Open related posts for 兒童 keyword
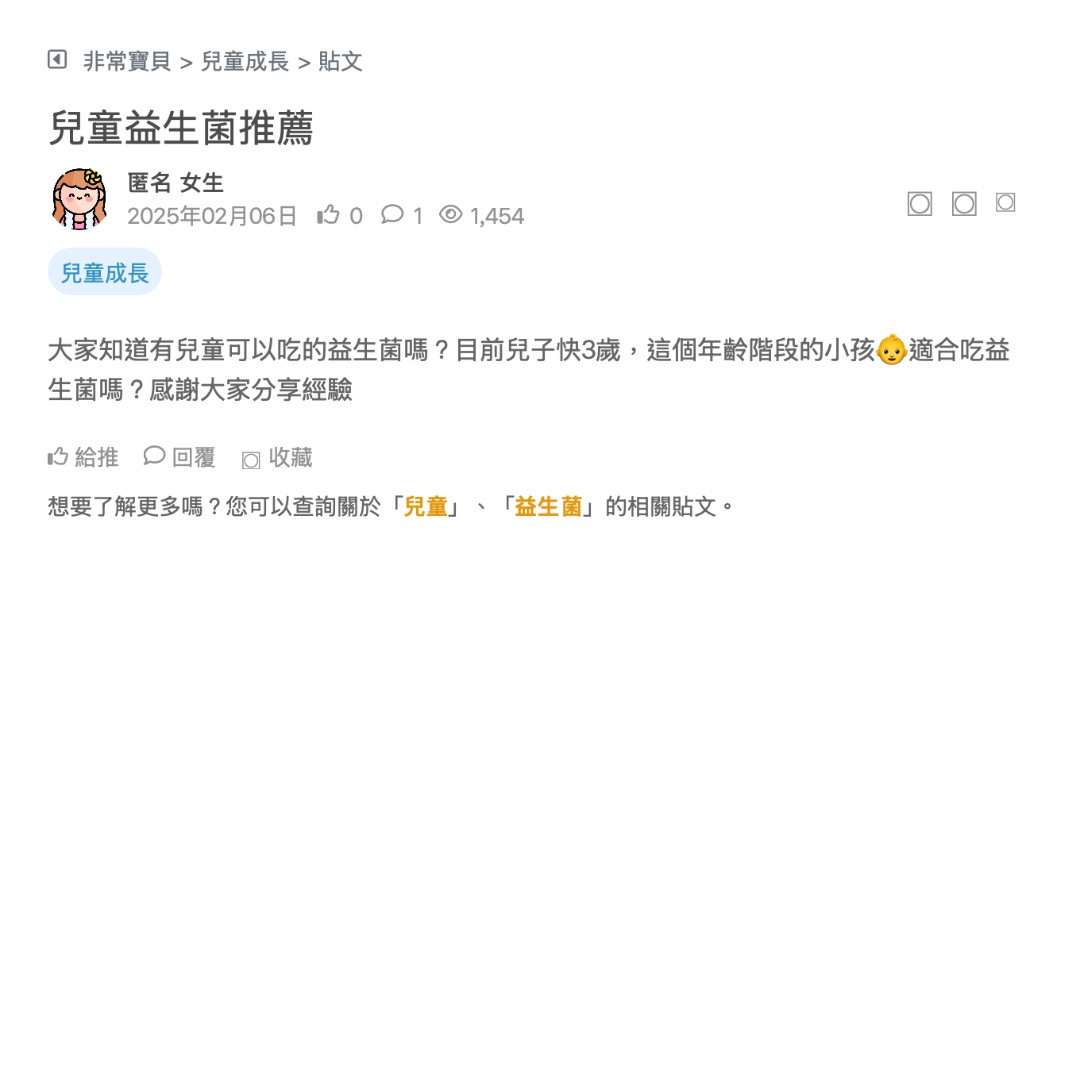The height and width of the screenshot is (1080, 1080). [x=426, y=507]
